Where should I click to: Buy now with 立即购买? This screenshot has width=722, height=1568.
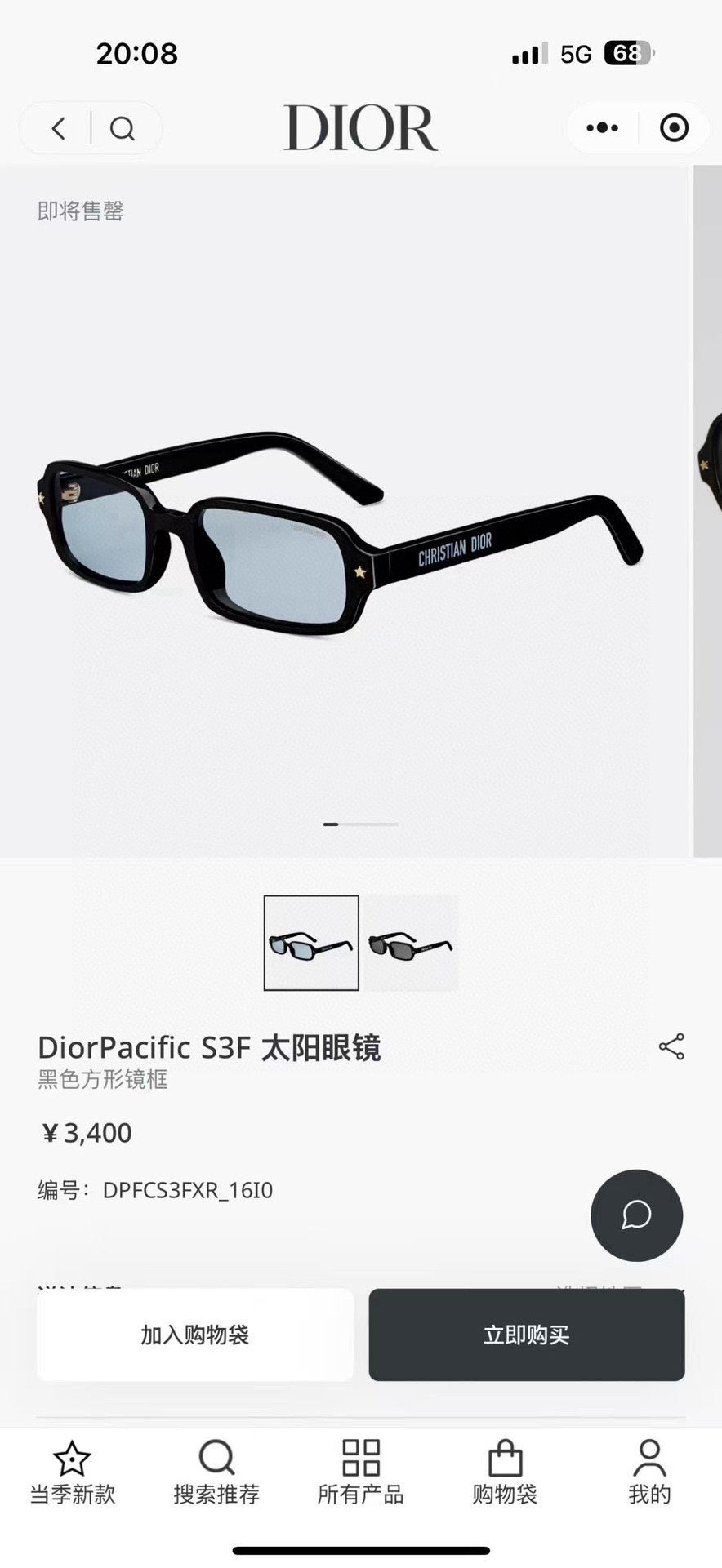pos(527,1335)
